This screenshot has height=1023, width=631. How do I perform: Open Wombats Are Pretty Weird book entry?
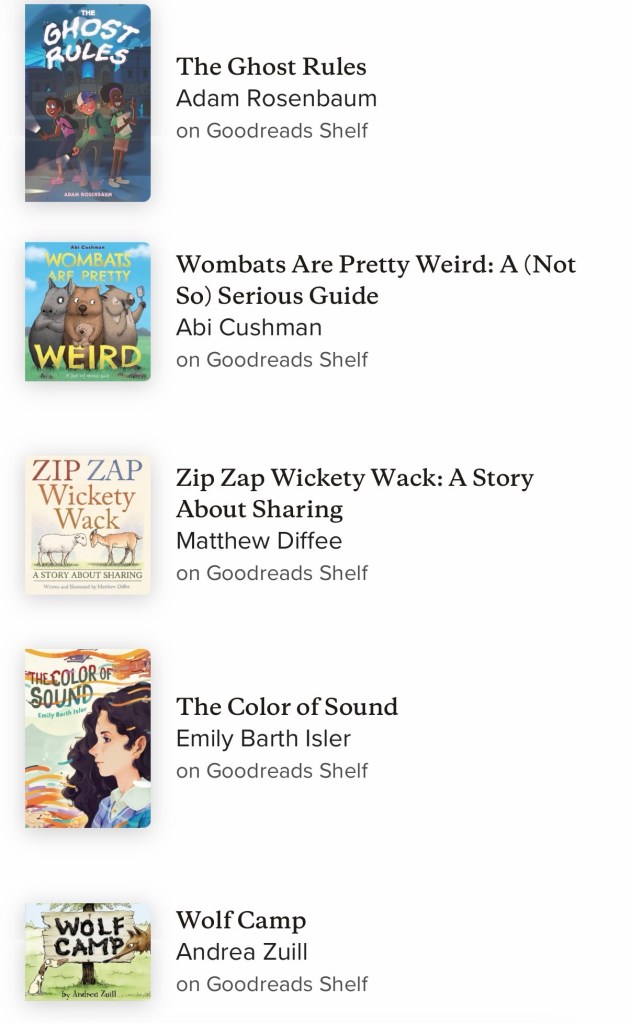click(x=375, y=280)
